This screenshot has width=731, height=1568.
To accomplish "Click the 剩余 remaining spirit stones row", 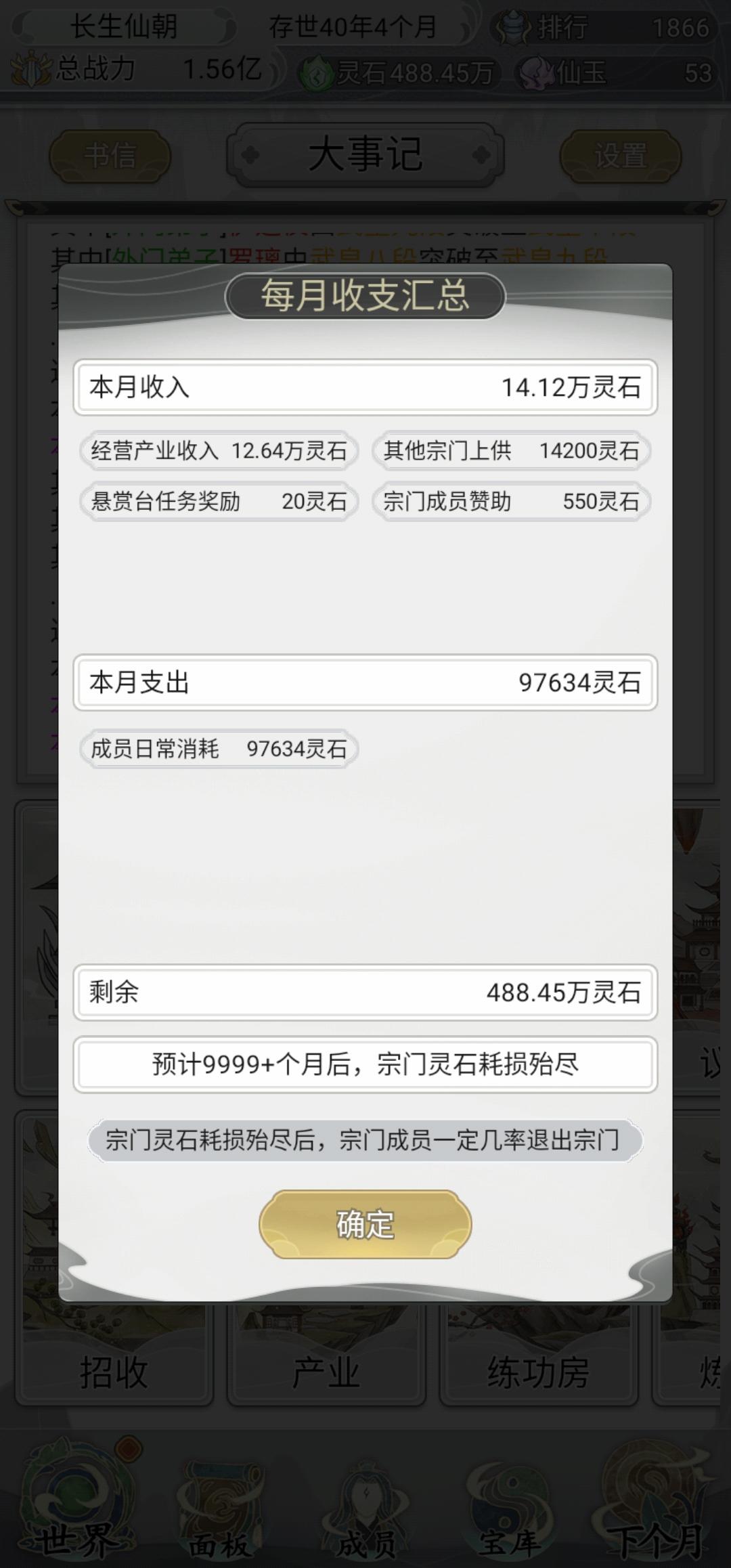I will (x=365, y=993).
